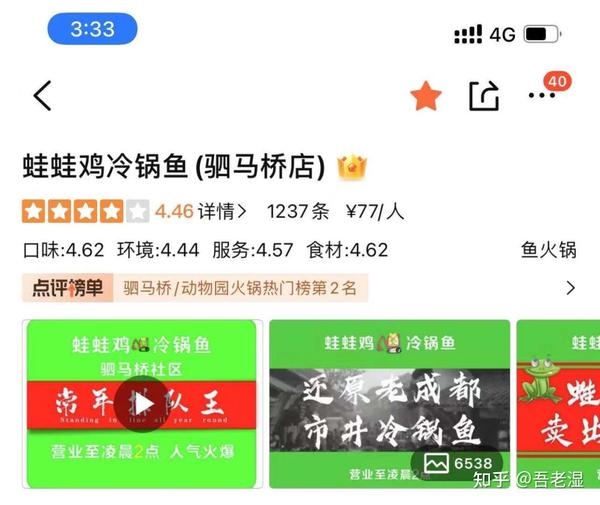Play the 常年排队王 video thumbnail

(x=142, y=403)
